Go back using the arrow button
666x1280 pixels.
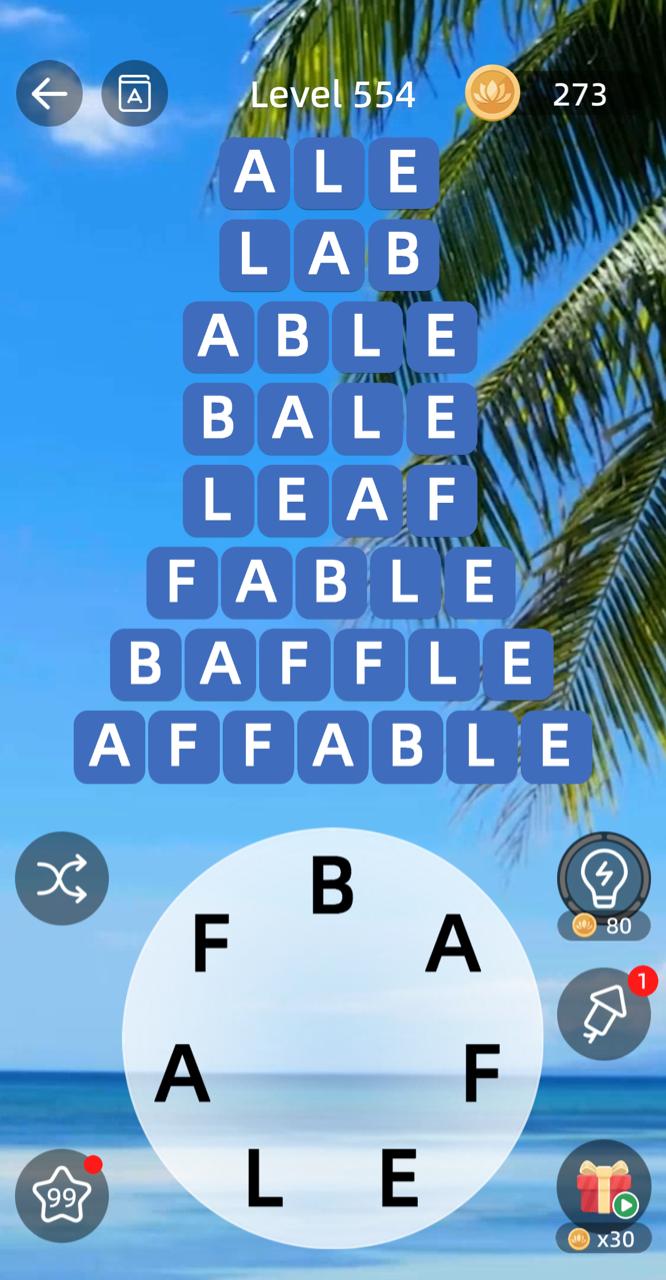(x=48, y=94)
